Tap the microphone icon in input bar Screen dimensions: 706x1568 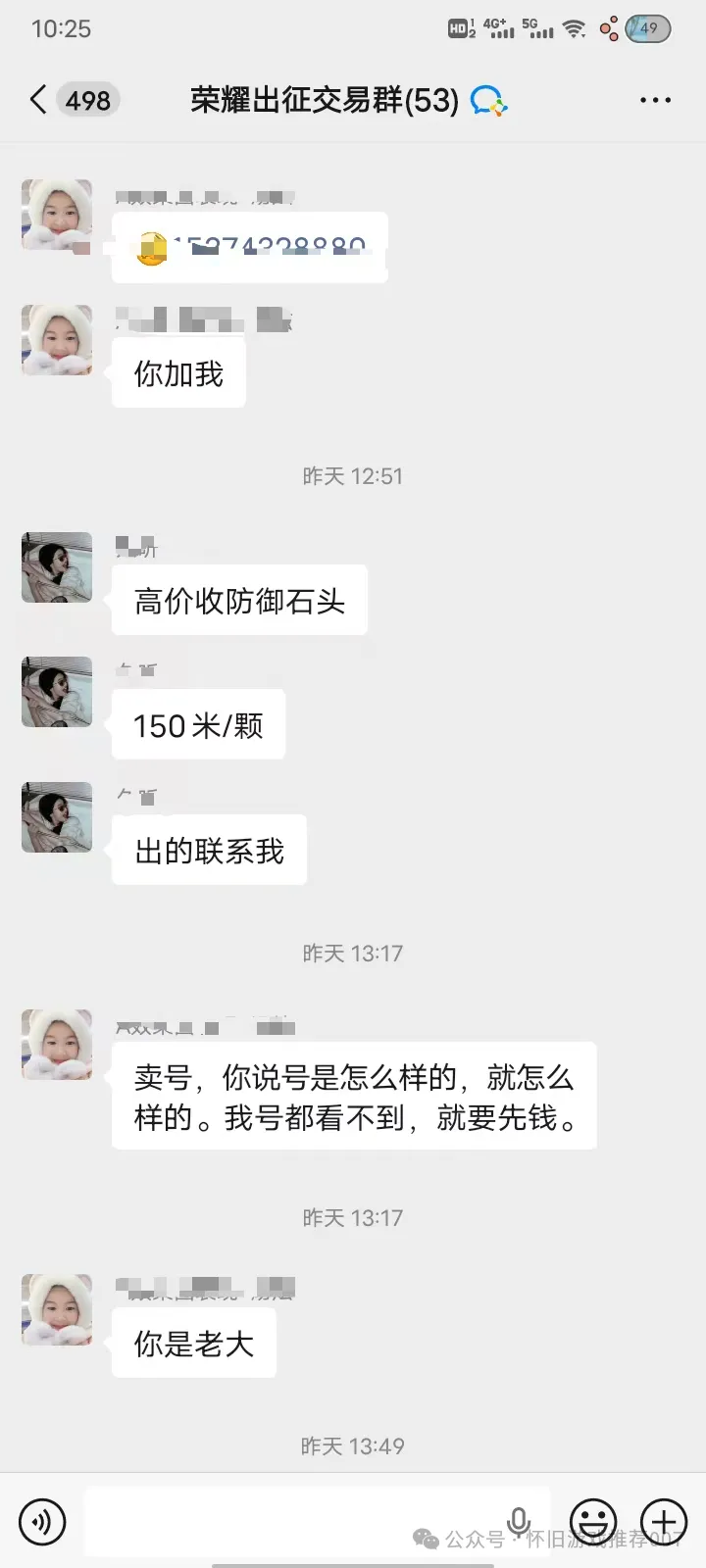coord(520,1520)
